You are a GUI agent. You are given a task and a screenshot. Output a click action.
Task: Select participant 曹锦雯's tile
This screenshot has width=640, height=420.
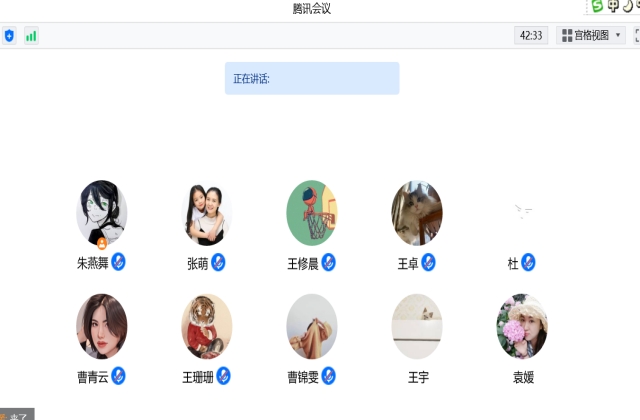[x=312, y=326]
